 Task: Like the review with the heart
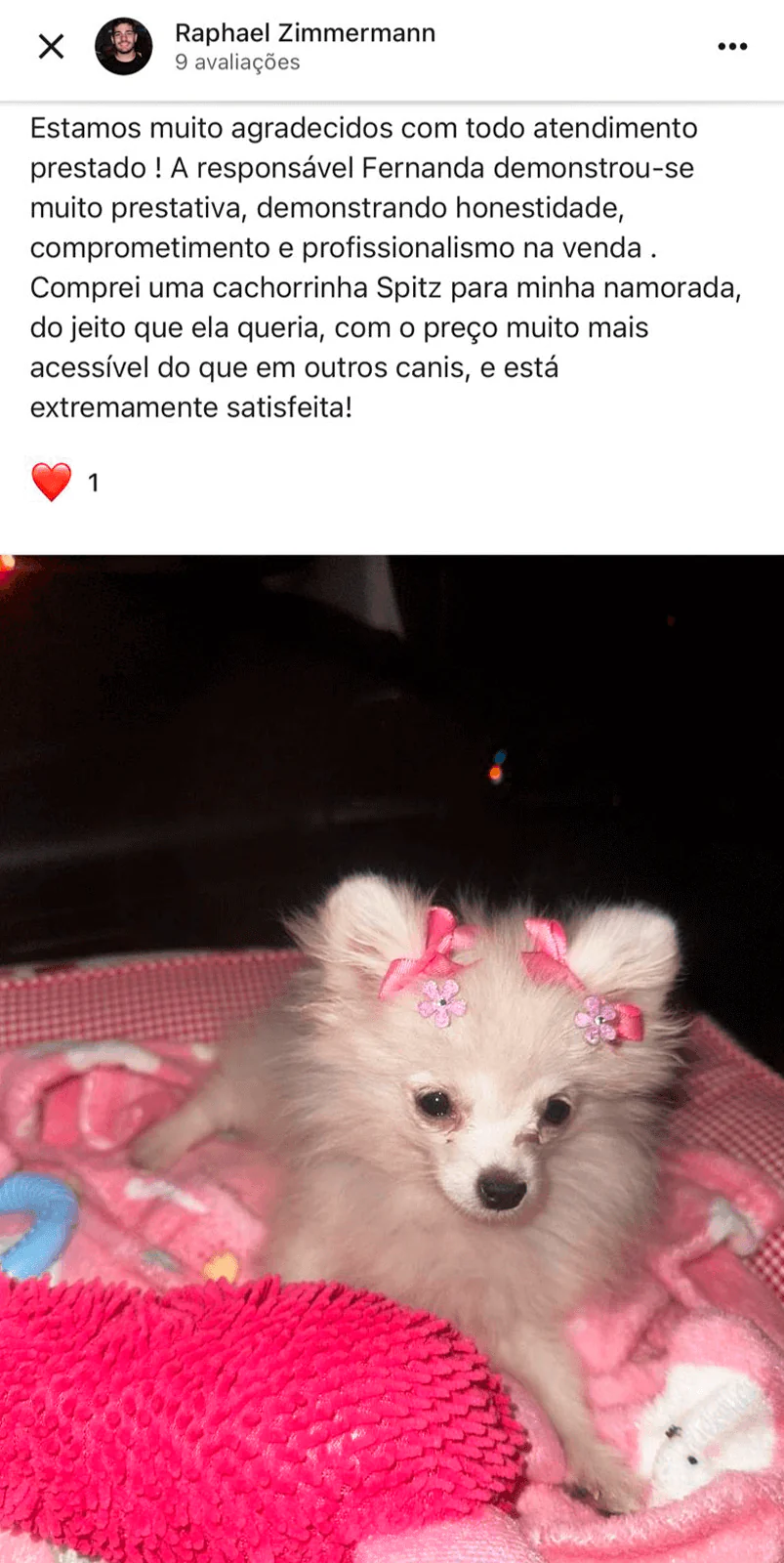52,482
